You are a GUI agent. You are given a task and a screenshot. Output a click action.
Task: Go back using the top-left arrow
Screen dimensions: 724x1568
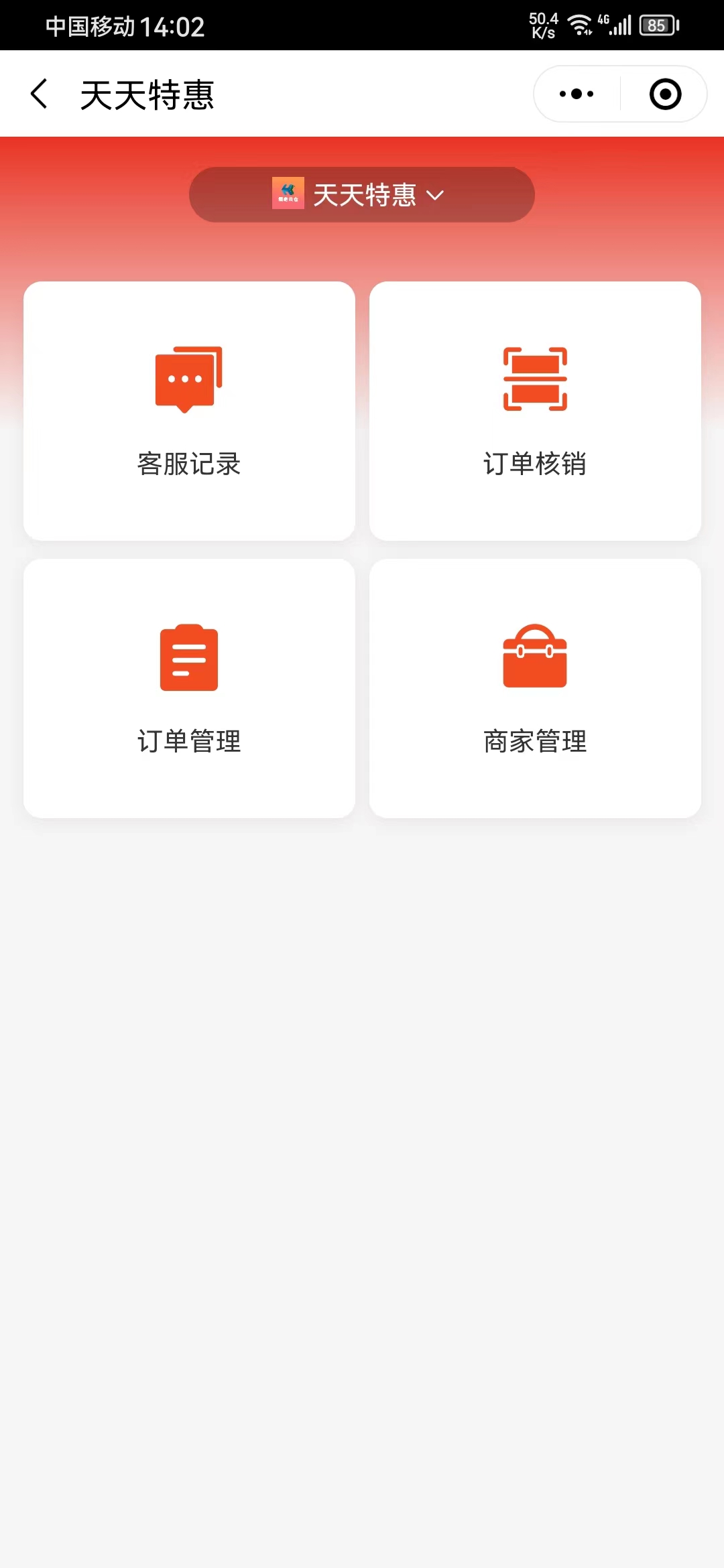pos(40,94)
